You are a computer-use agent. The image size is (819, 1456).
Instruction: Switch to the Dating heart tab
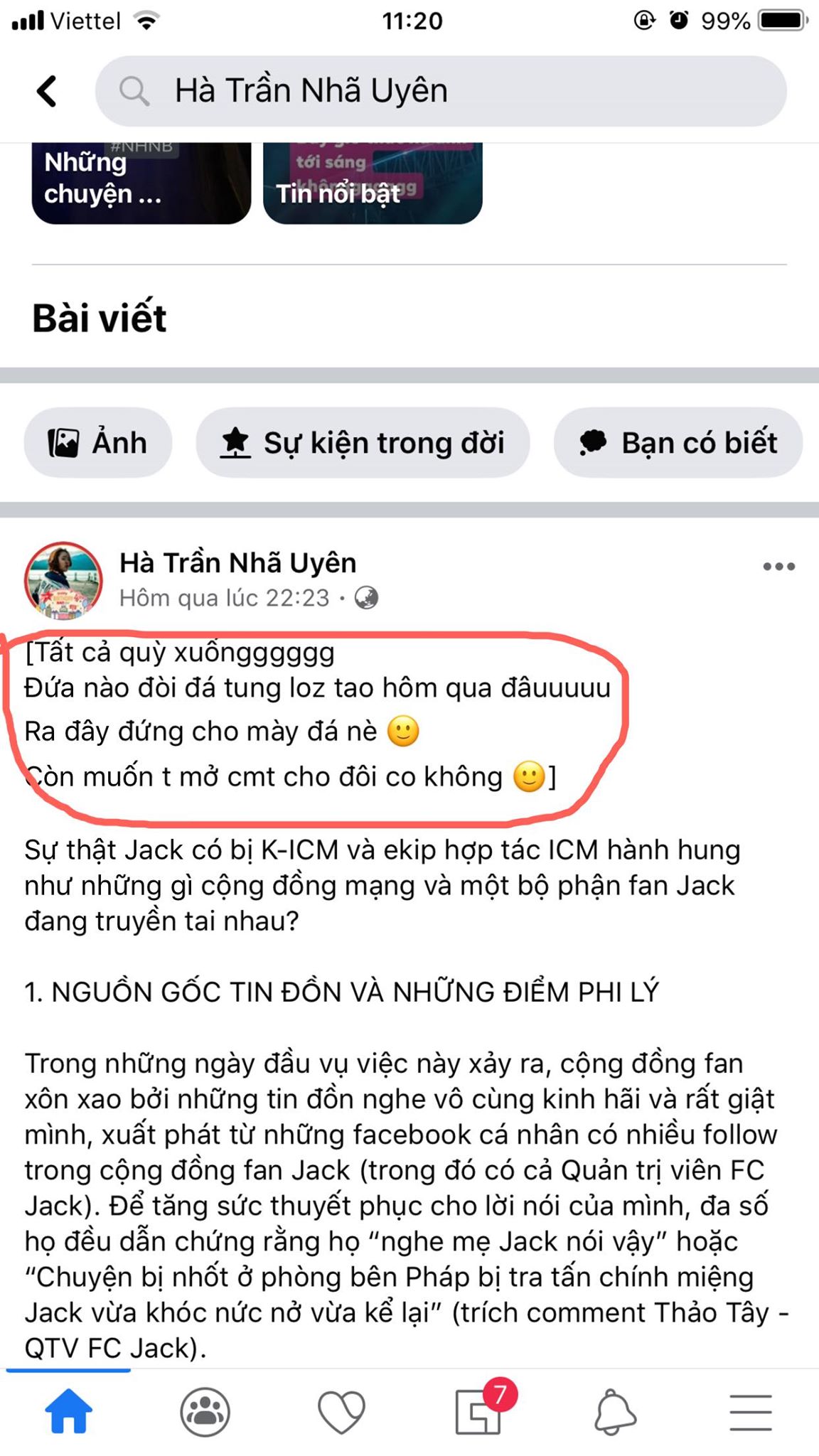(341, 1411)
